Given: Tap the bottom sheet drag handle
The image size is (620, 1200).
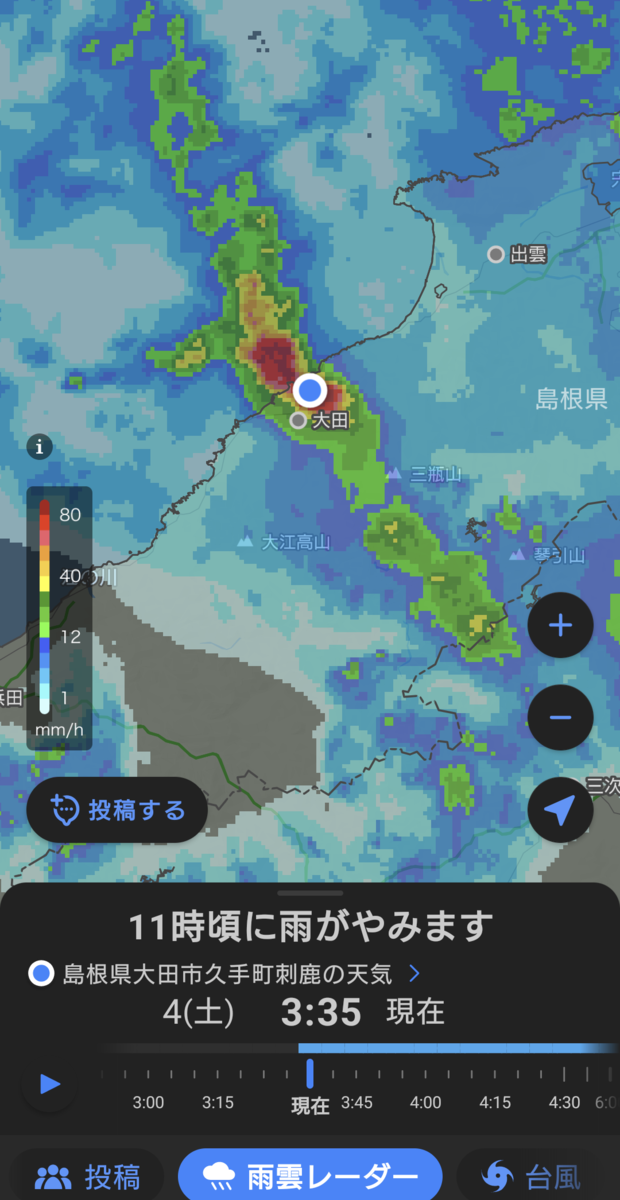Looking at the screenshot, I should coord(310,892).
